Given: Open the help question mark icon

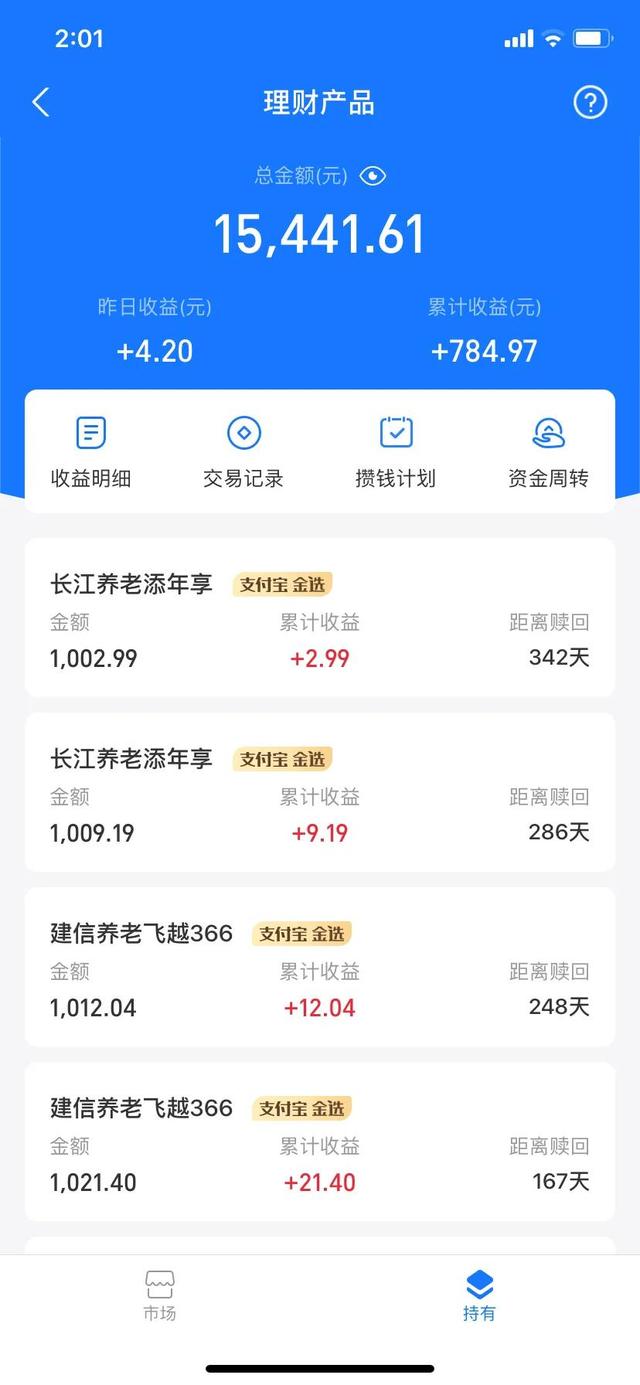Looking at the screenshot, I should tap(590, 102).
